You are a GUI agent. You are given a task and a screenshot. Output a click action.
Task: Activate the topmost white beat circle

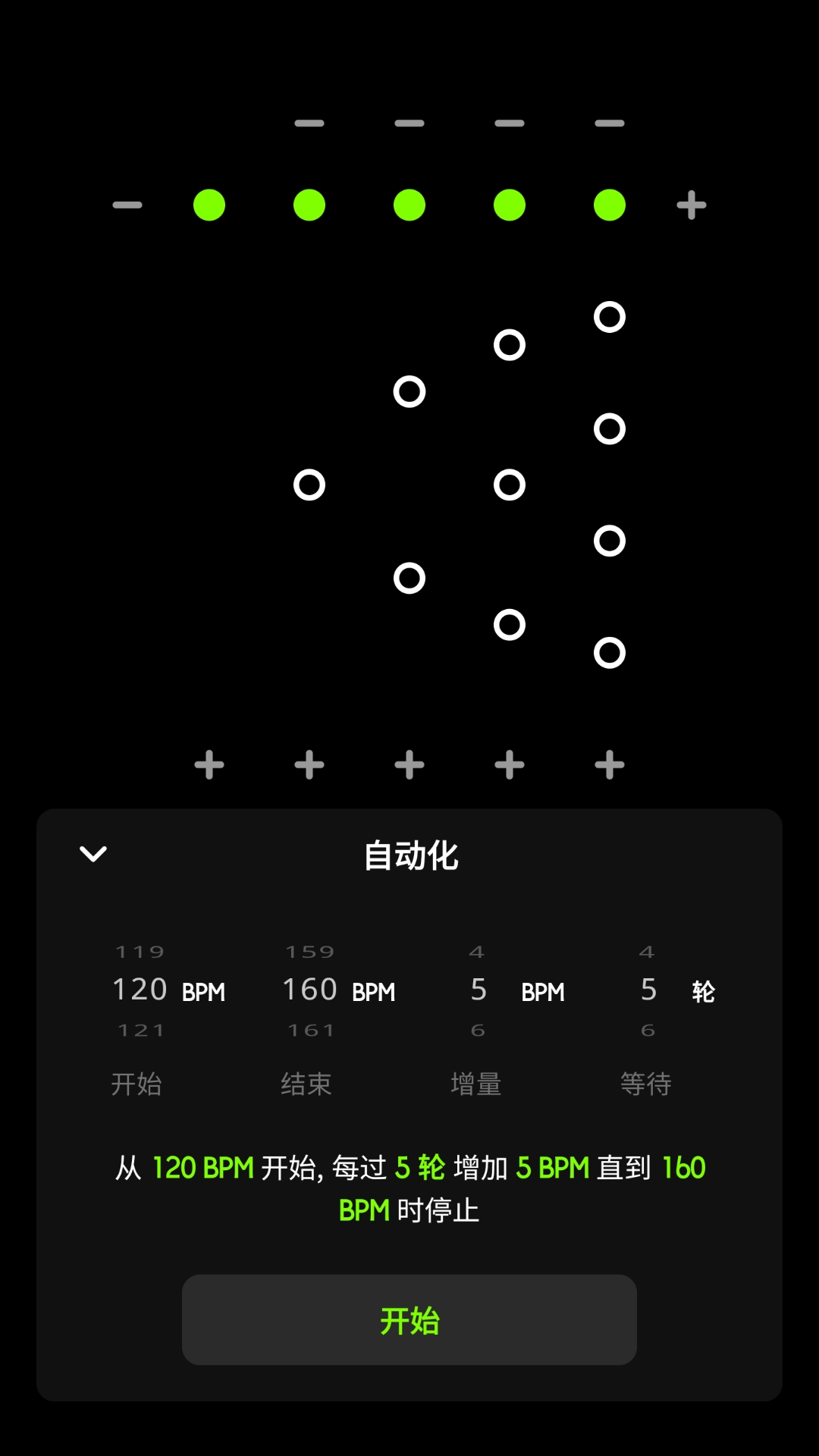coord(609,316)
